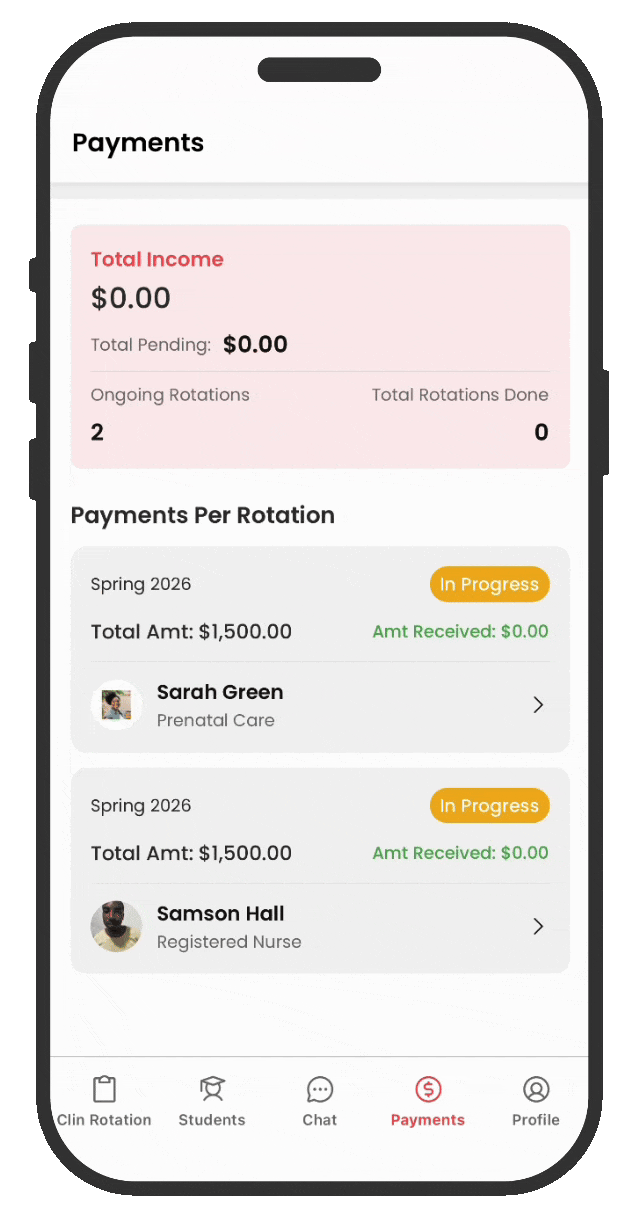Open the Clin Rotation tab
This screenshot has width=640, height=1222.
(x=104, y=1101)
